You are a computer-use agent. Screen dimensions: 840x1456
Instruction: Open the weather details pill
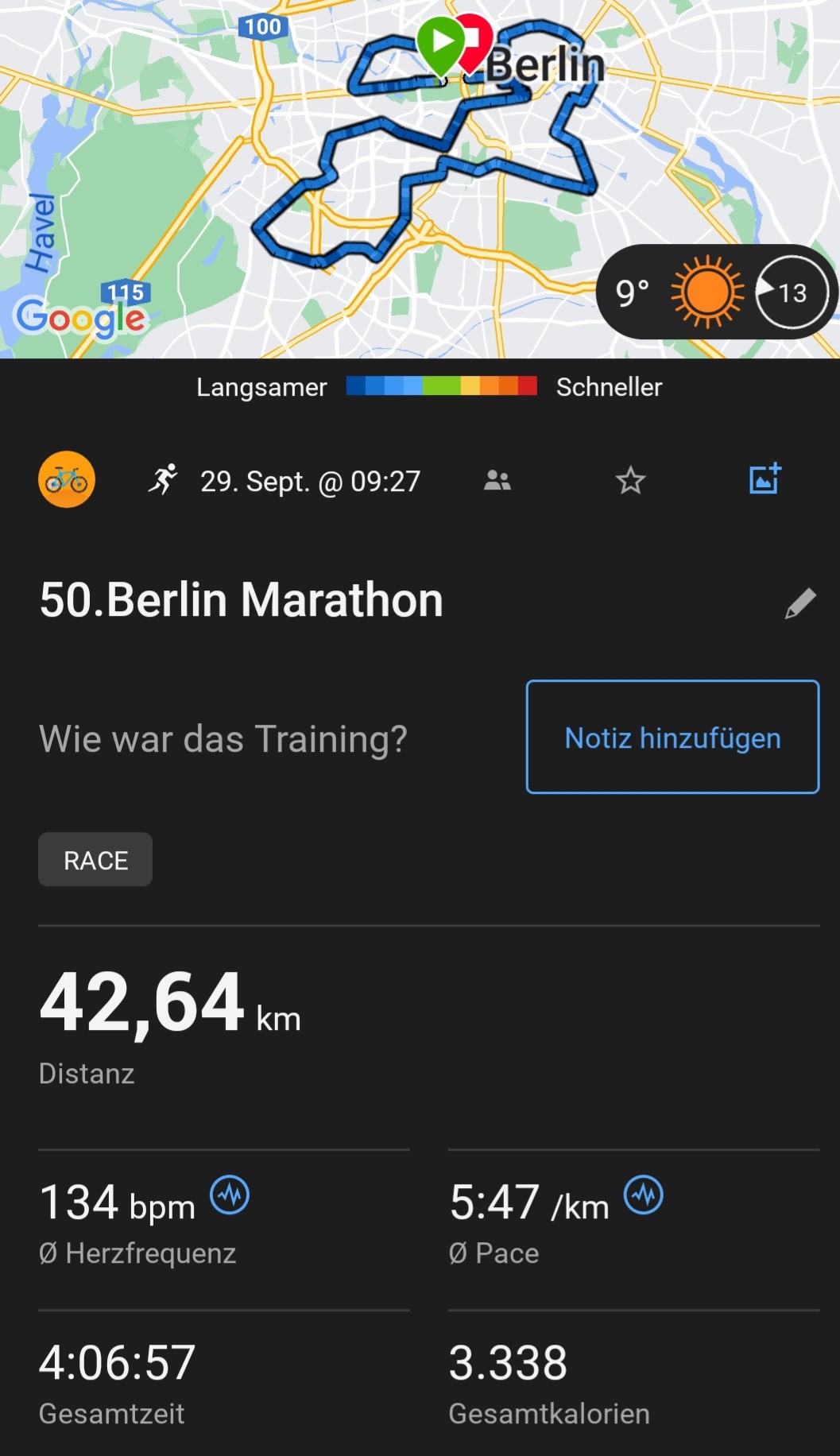[x=715, y=292]
